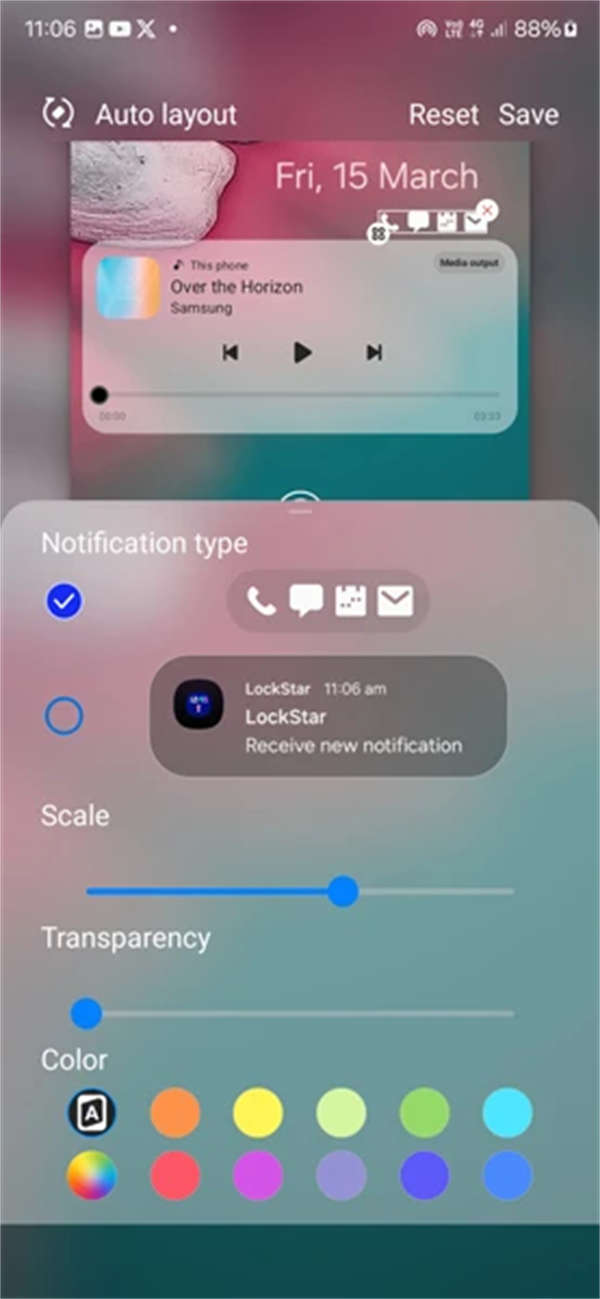Reset the lock screen layout
This screenshot has height=1299, width=600.
[x=443, y=114]
